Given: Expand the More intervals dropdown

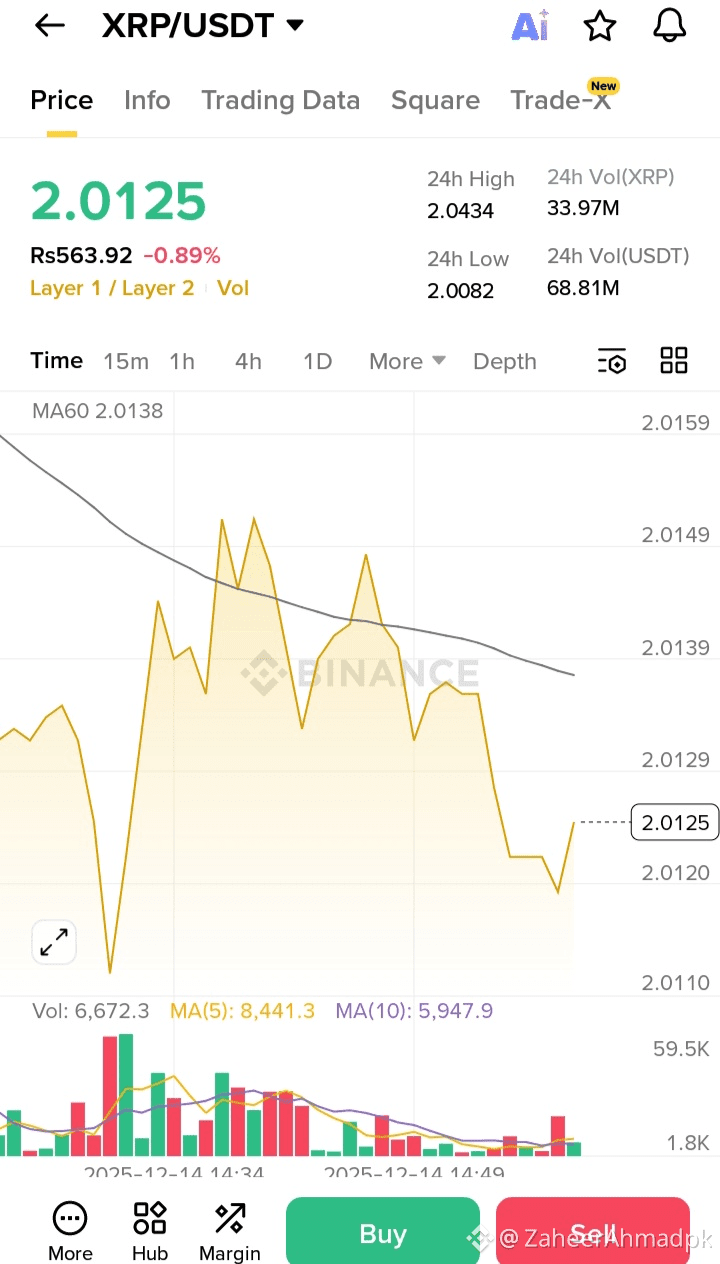Looking at the screenshot, I should click(406, 361).
